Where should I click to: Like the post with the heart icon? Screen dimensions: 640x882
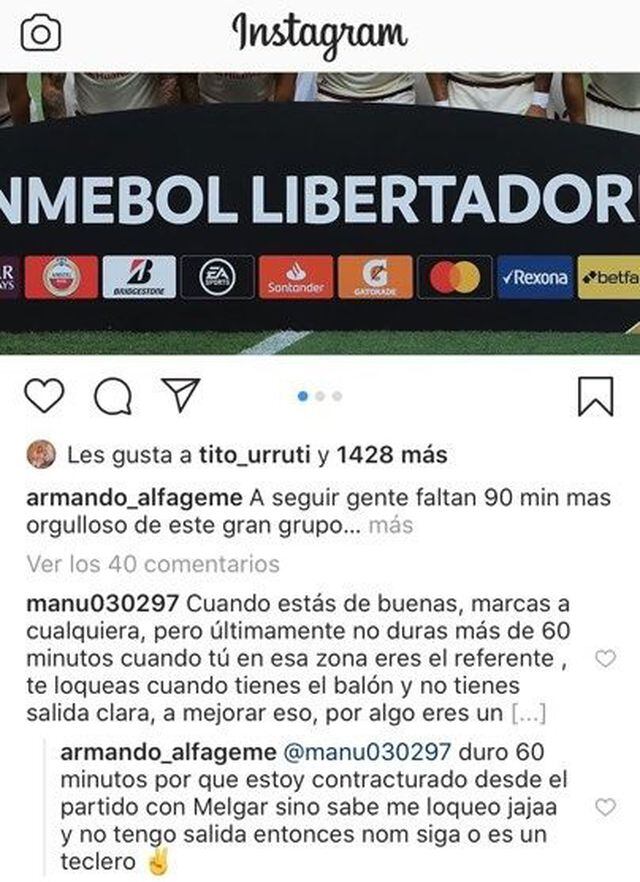click(44, 396)
